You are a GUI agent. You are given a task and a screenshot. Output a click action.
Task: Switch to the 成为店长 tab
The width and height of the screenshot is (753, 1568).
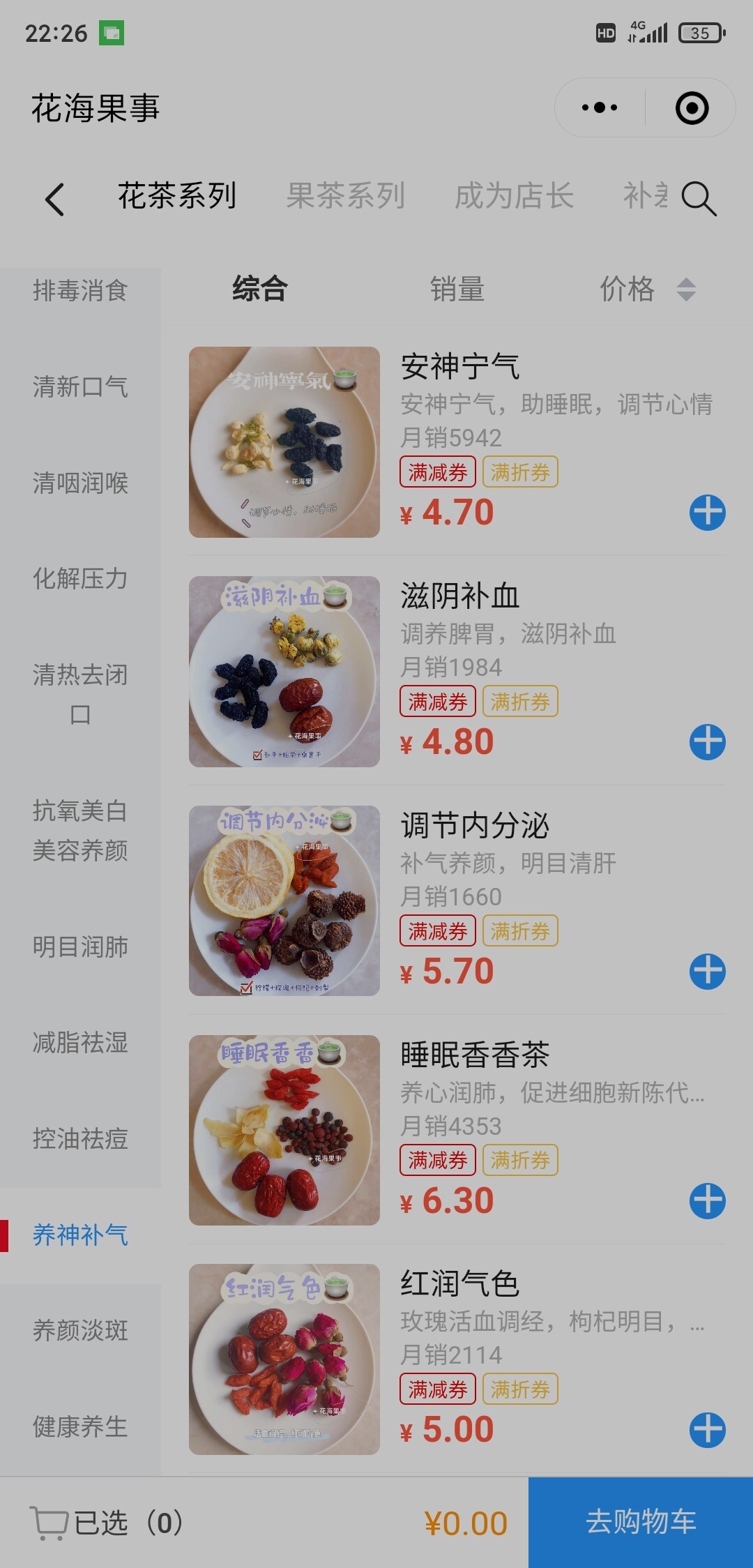(x=514, y=196)
